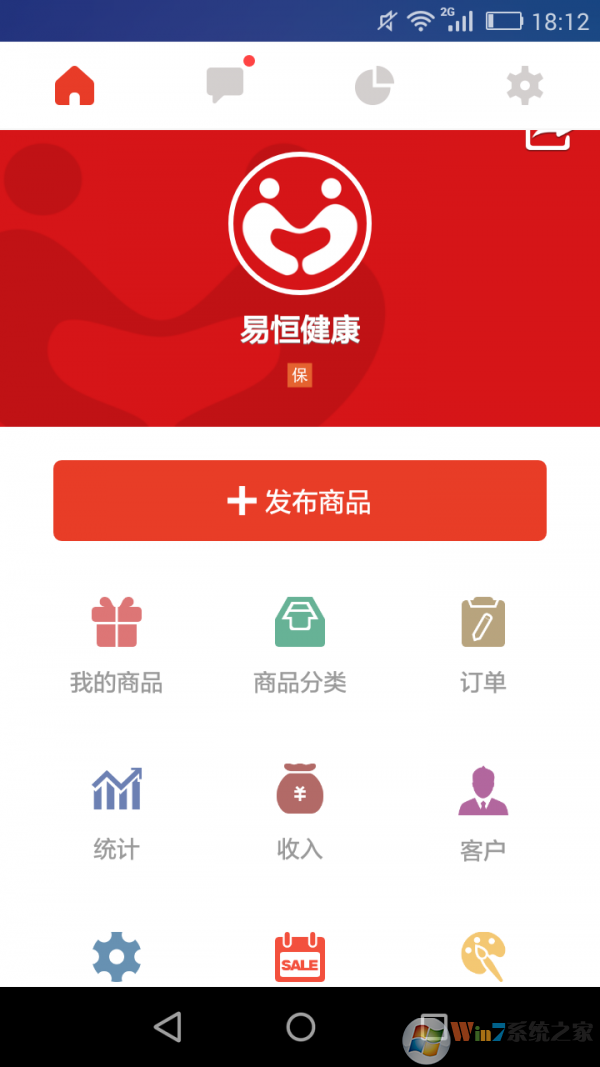Switch to the pie chart statistics tab

pos(374,86)
